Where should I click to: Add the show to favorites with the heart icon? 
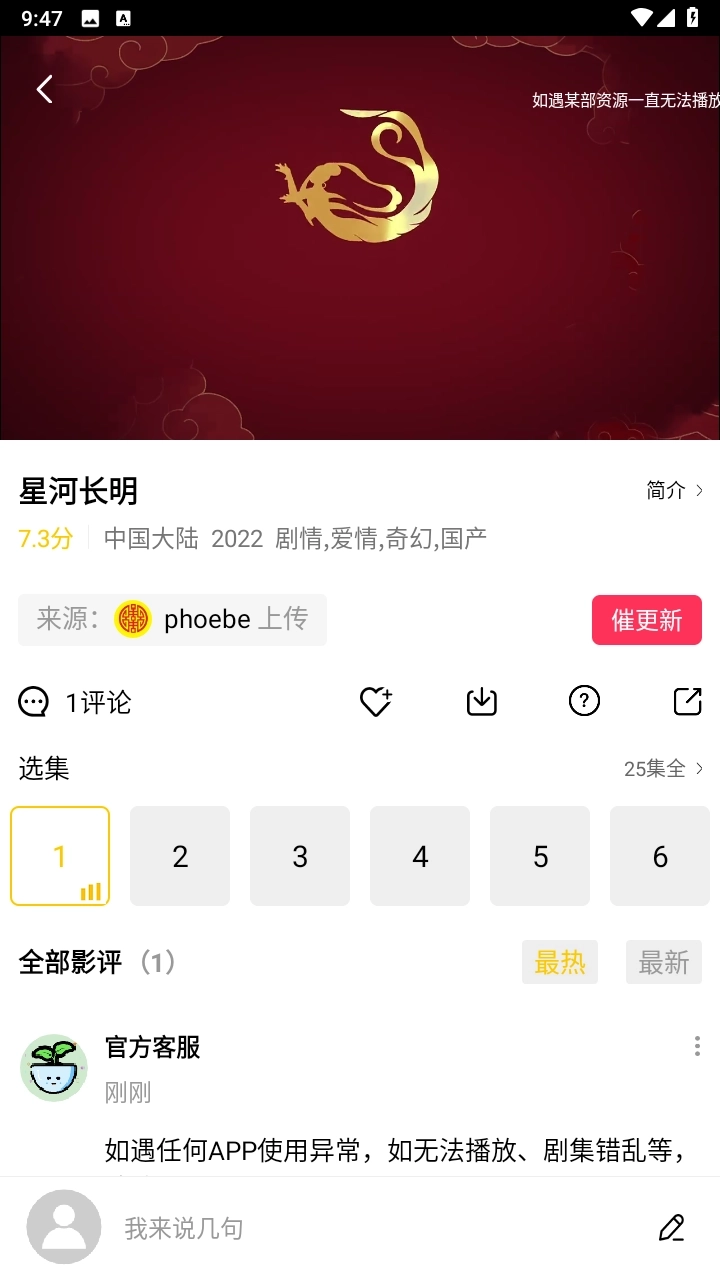pyautogui.click(x=376, y=702)
